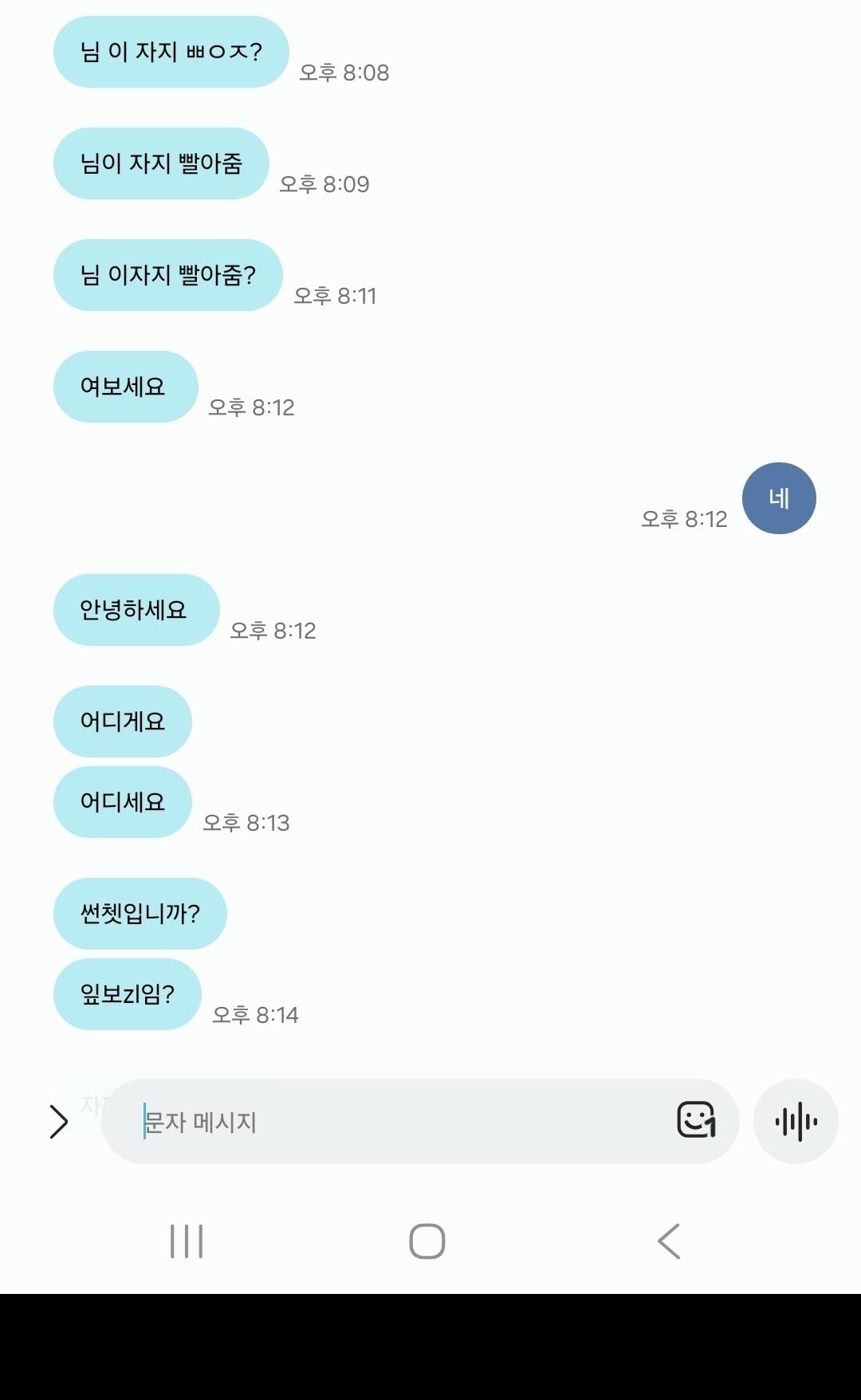
Task: Start a voice message recording
Action: pos(796,1122)
